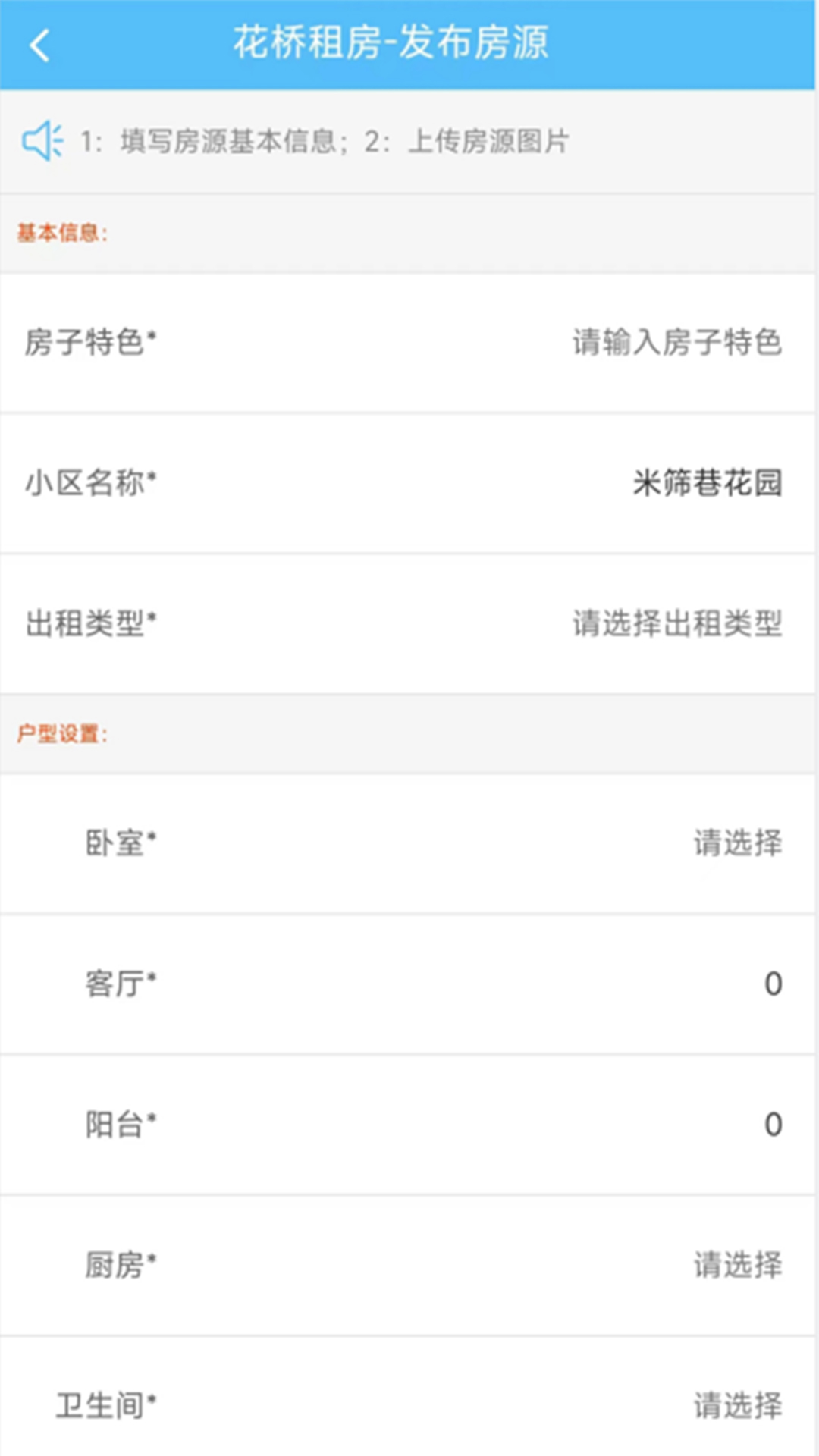
Task: Tap 请选择 next to 卧室
Action: pyautogui.click(x=738, y=843)
